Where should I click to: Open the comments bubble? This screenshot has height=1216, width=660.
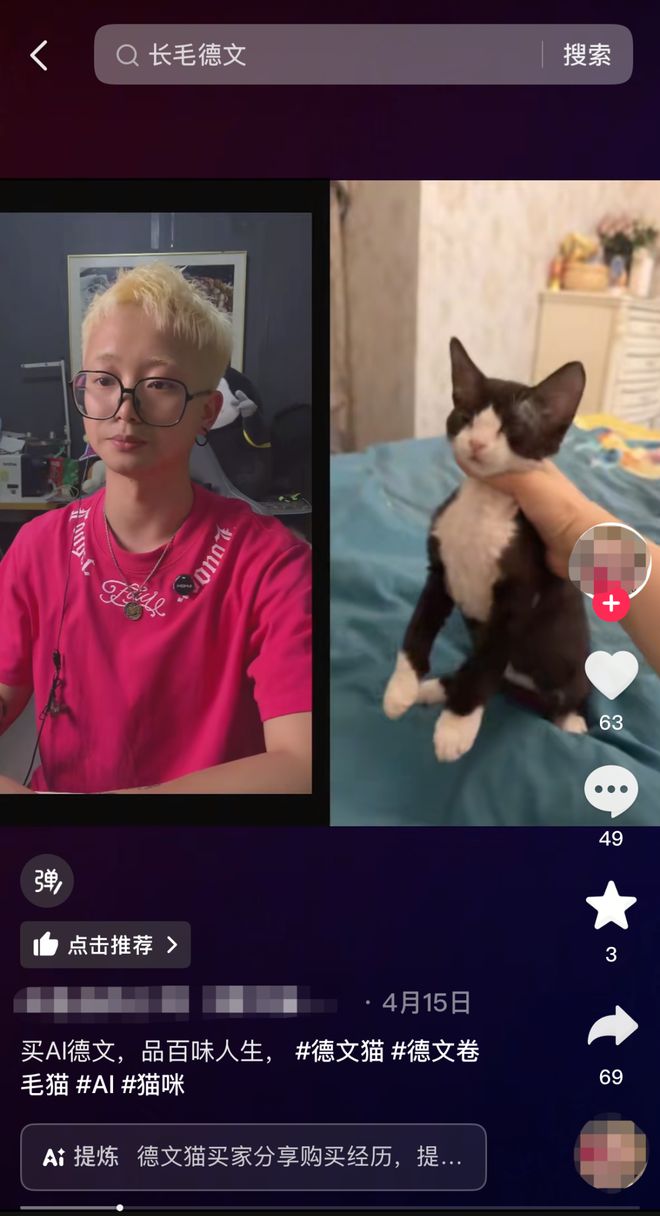click(611, 792)
